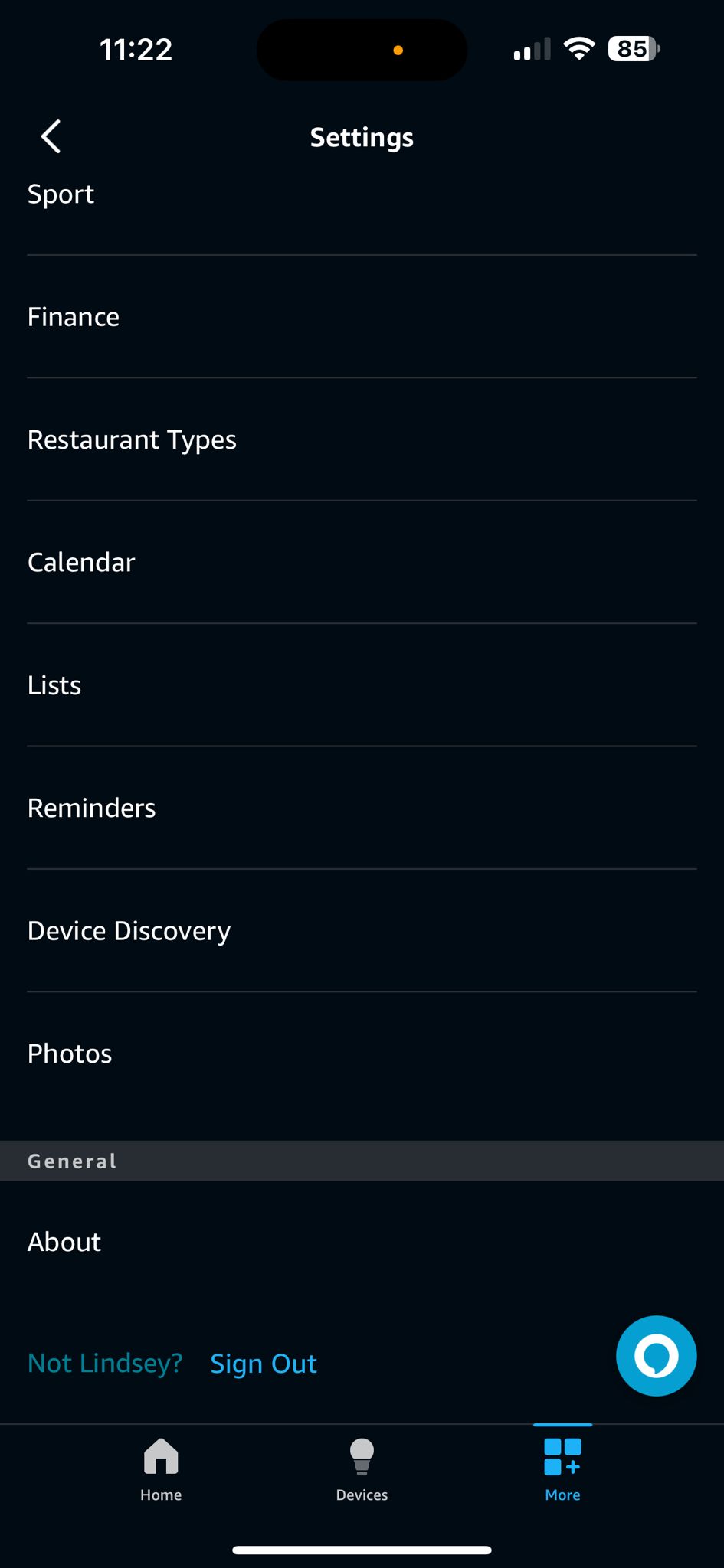Open Lists settings
Screen dimensions: 724x1568
coord(54,685)
